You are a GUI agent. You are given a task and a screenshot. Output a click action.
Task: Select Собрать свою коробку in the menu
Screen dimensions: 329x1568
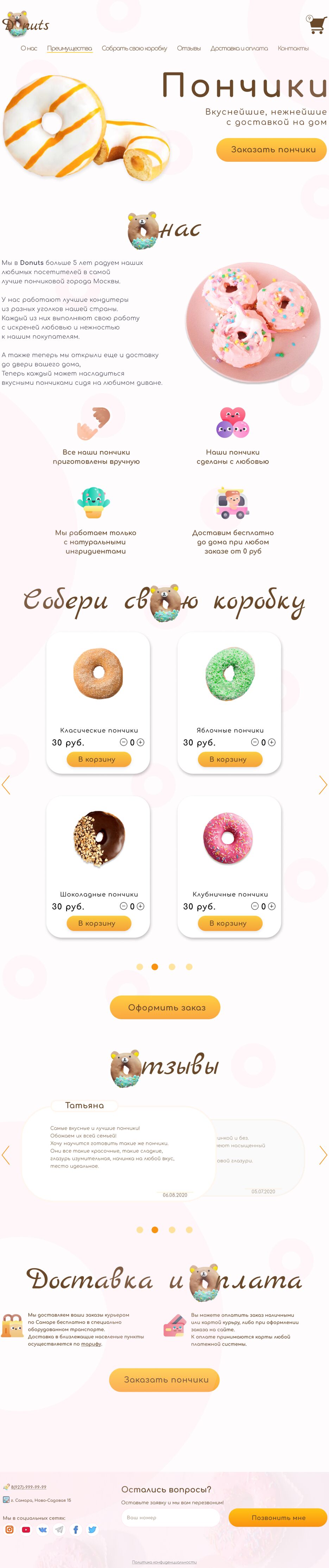tap(134, 48)
